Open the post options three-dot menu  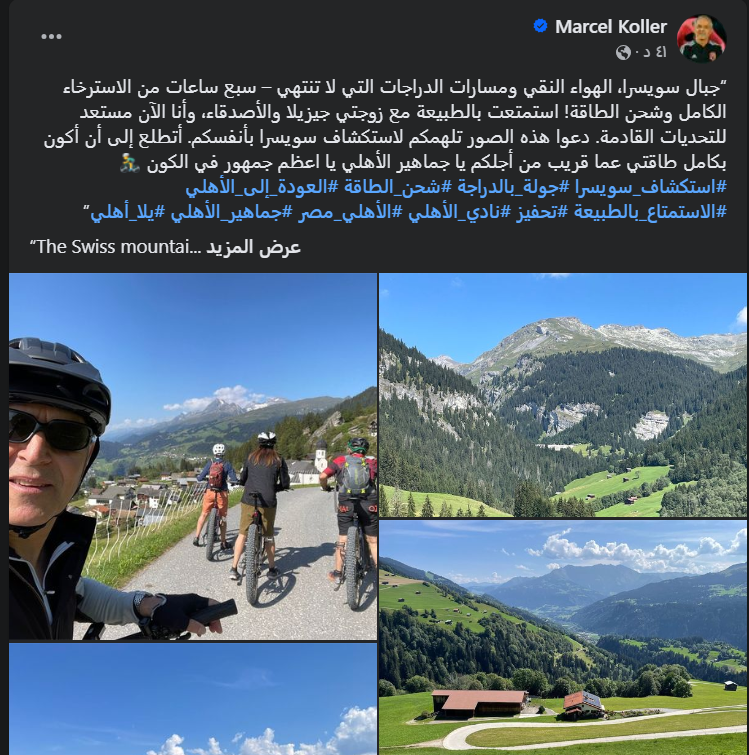point(51,36)
